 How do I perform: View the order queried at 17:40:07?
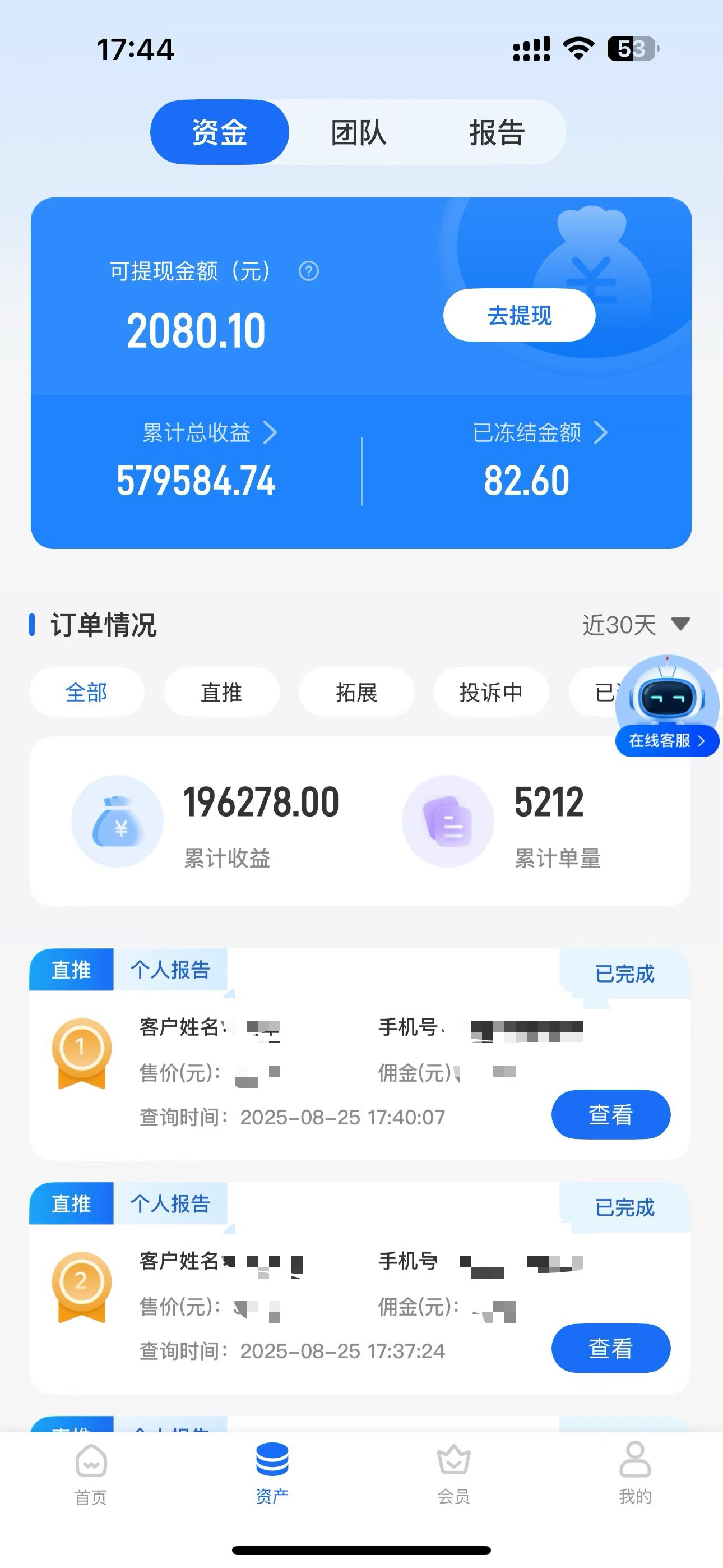tap(610, 1114)
